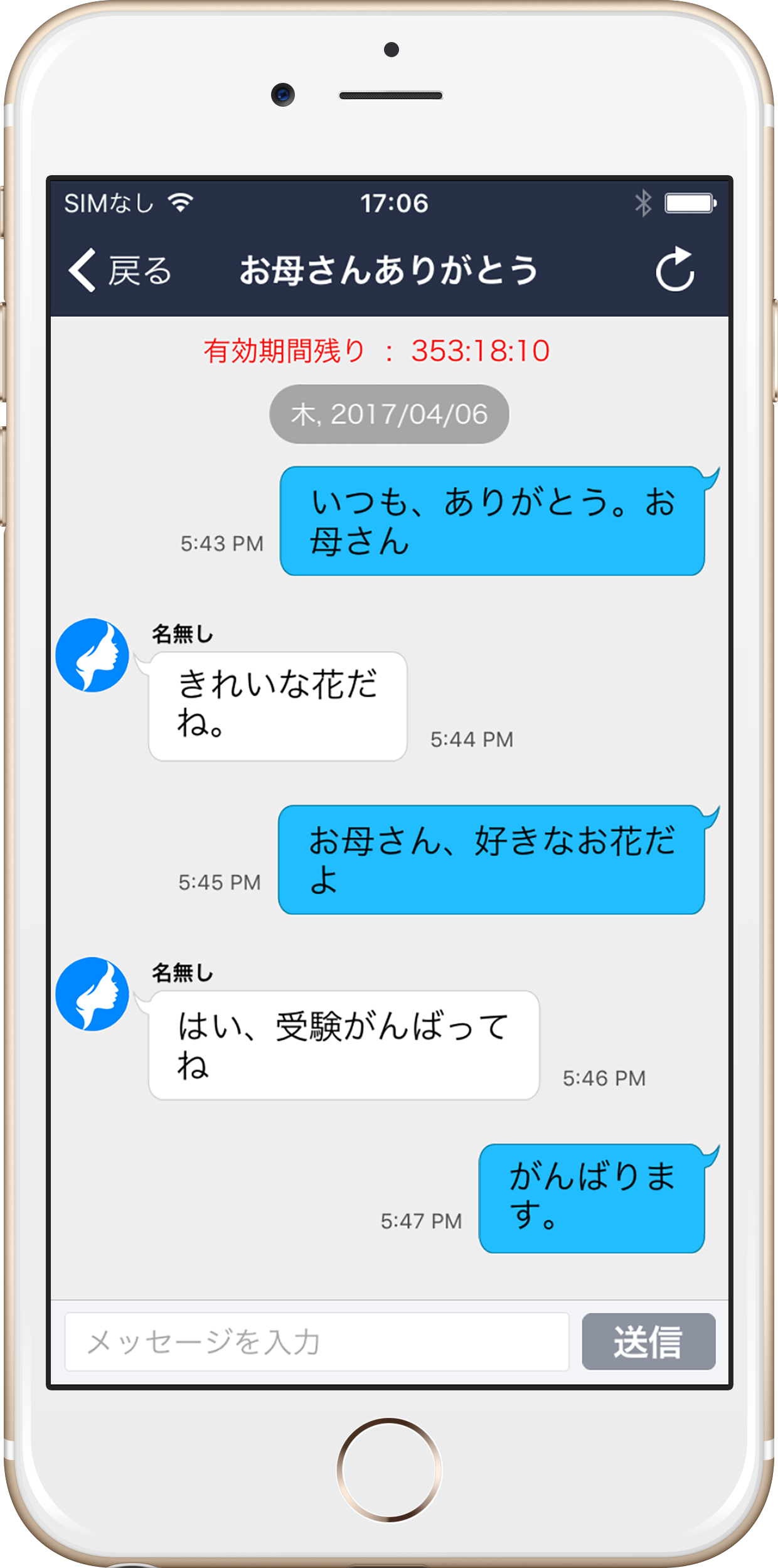Go back with the 戻る button

(x=120, y=271)
